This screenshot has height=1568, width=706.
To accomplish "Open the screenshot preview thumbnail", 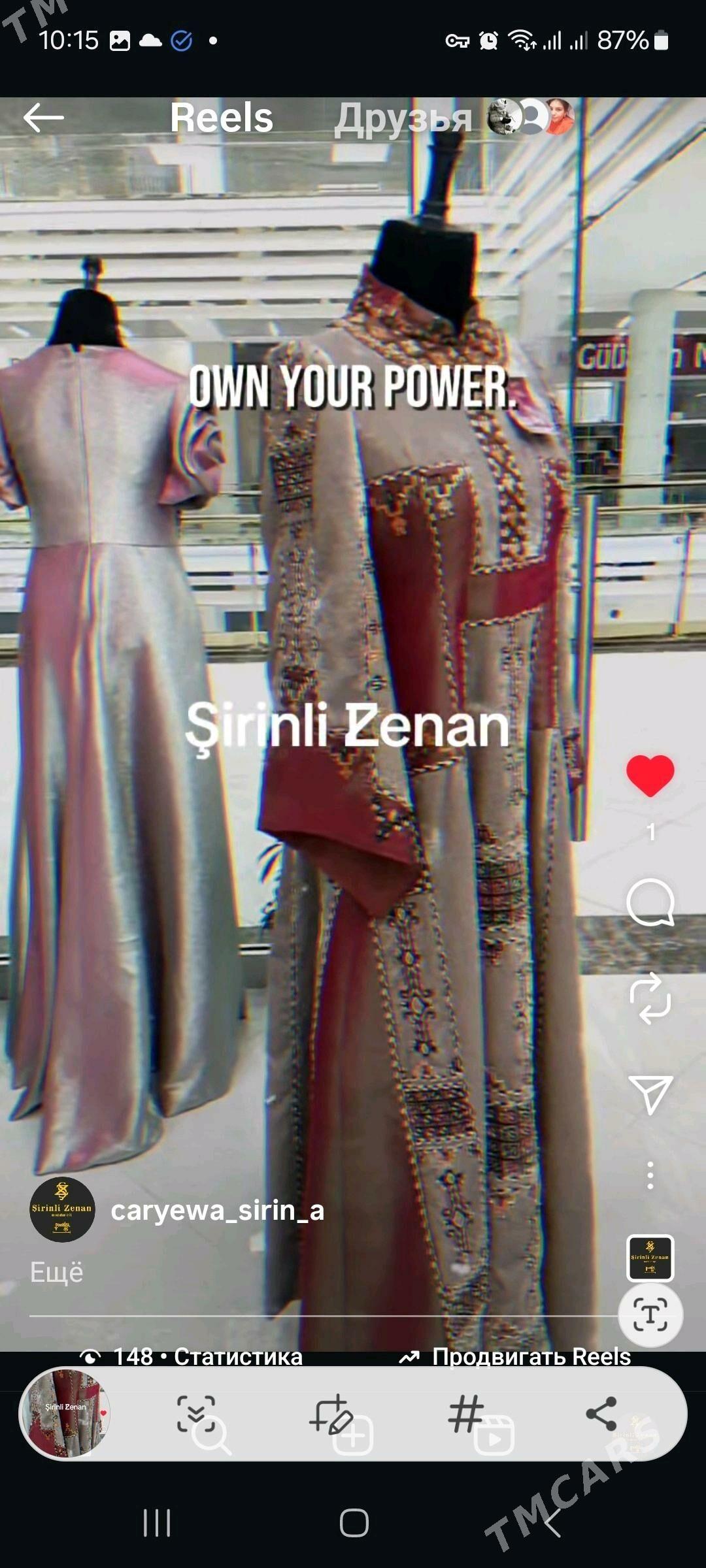I will click(x=65, y=1413).
